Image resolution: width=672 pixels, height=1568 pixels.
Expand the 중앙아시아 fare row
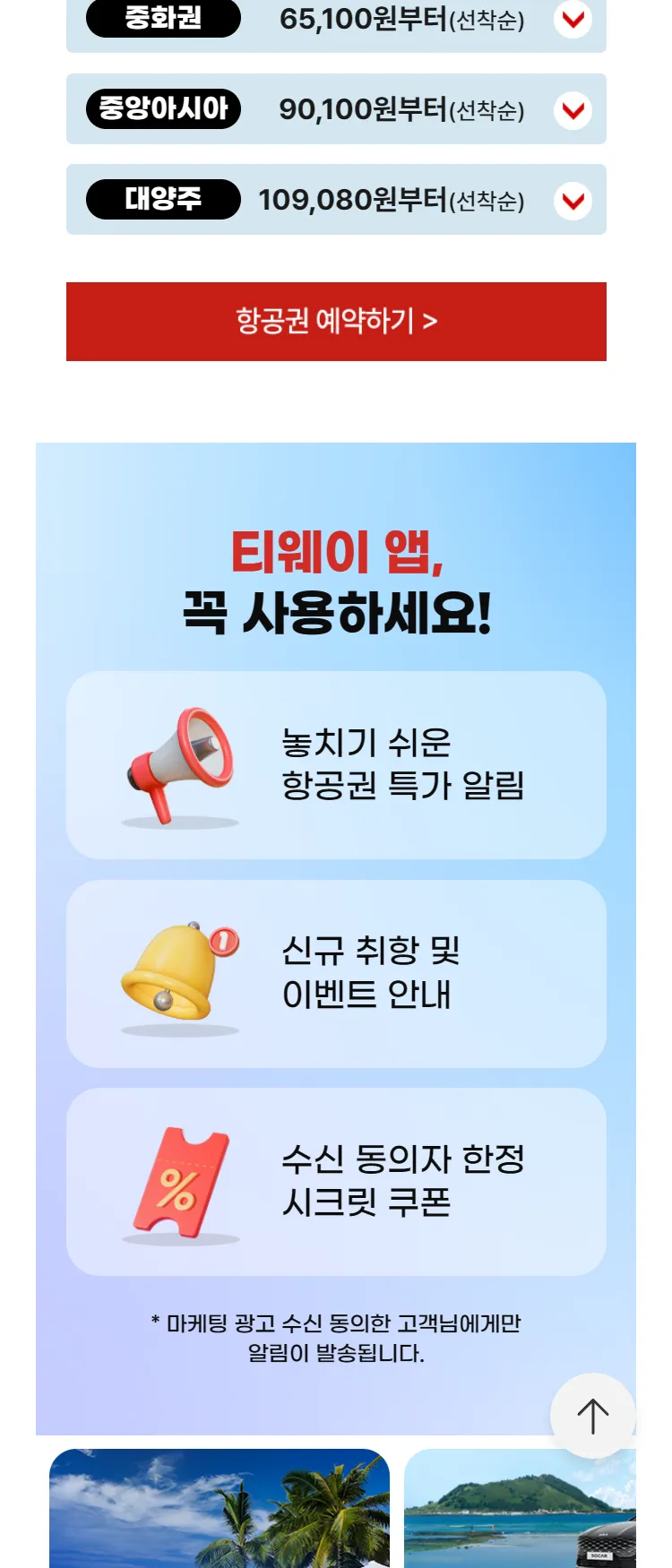573,110
